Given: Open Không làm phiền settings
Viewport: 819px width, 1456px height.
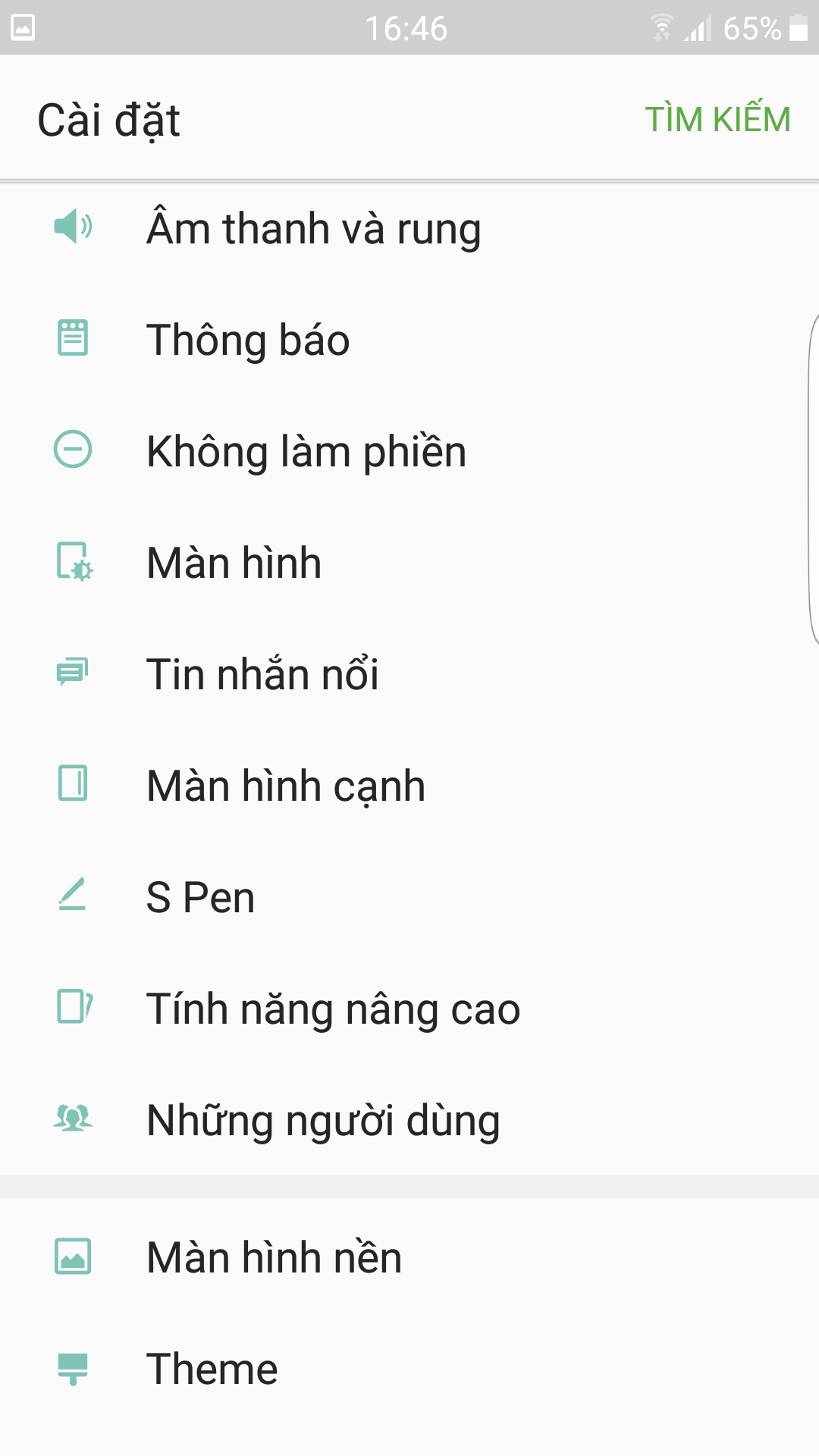Looking at the screenshot, I should point(409,450).
